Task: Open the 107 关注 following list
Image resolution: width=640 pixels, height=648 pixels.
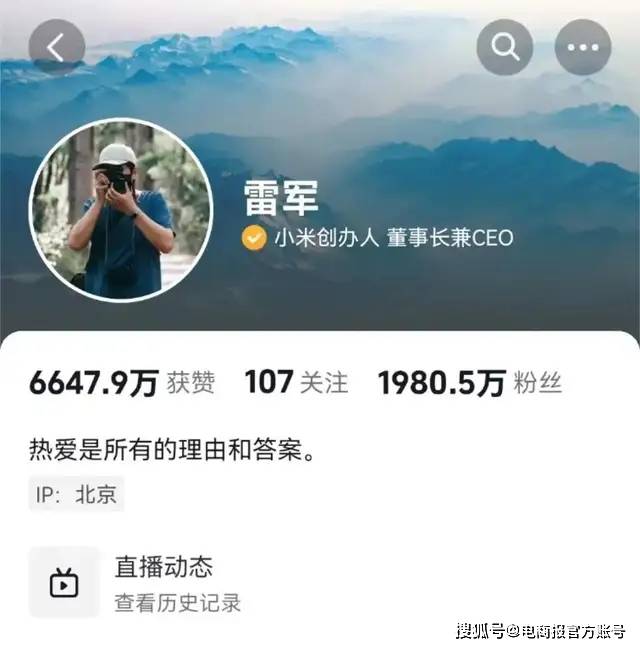Action: point(296,382)
